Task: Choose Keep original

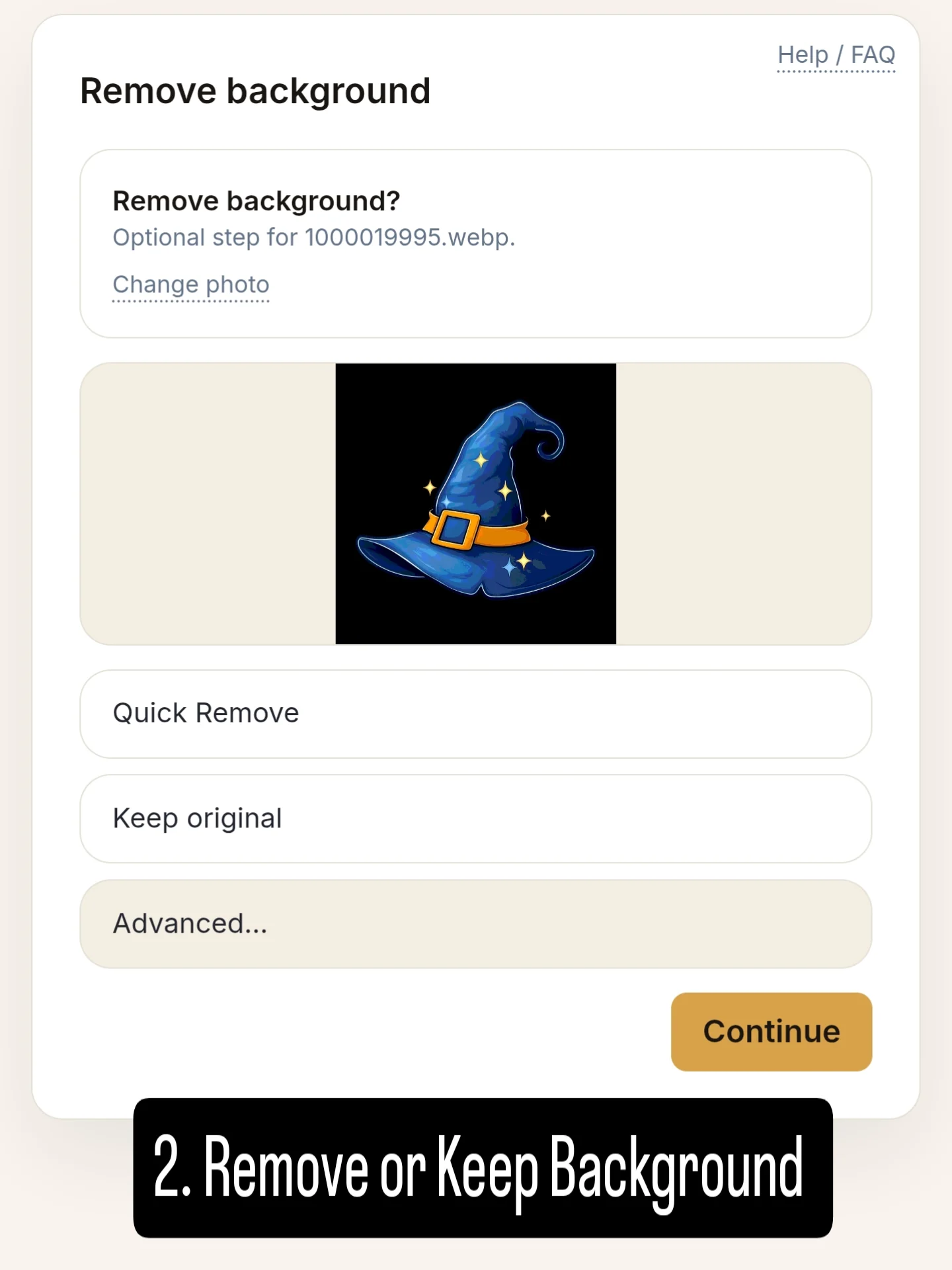Action: [x=475, y=818]
